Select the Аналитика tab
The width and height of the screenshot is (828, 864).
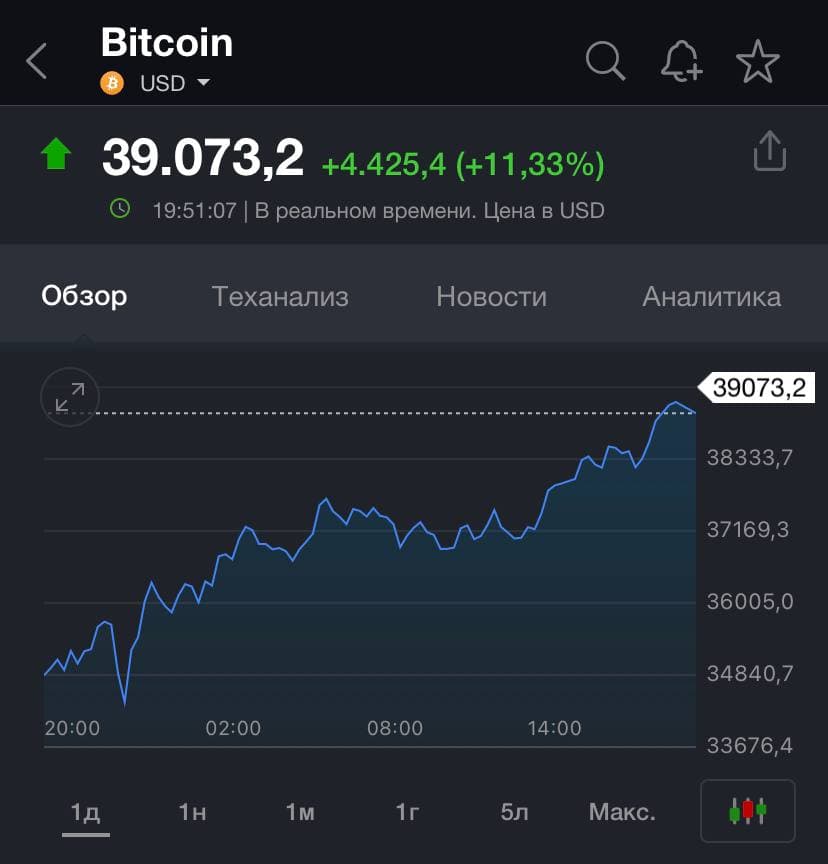click(x=711, y=296)
